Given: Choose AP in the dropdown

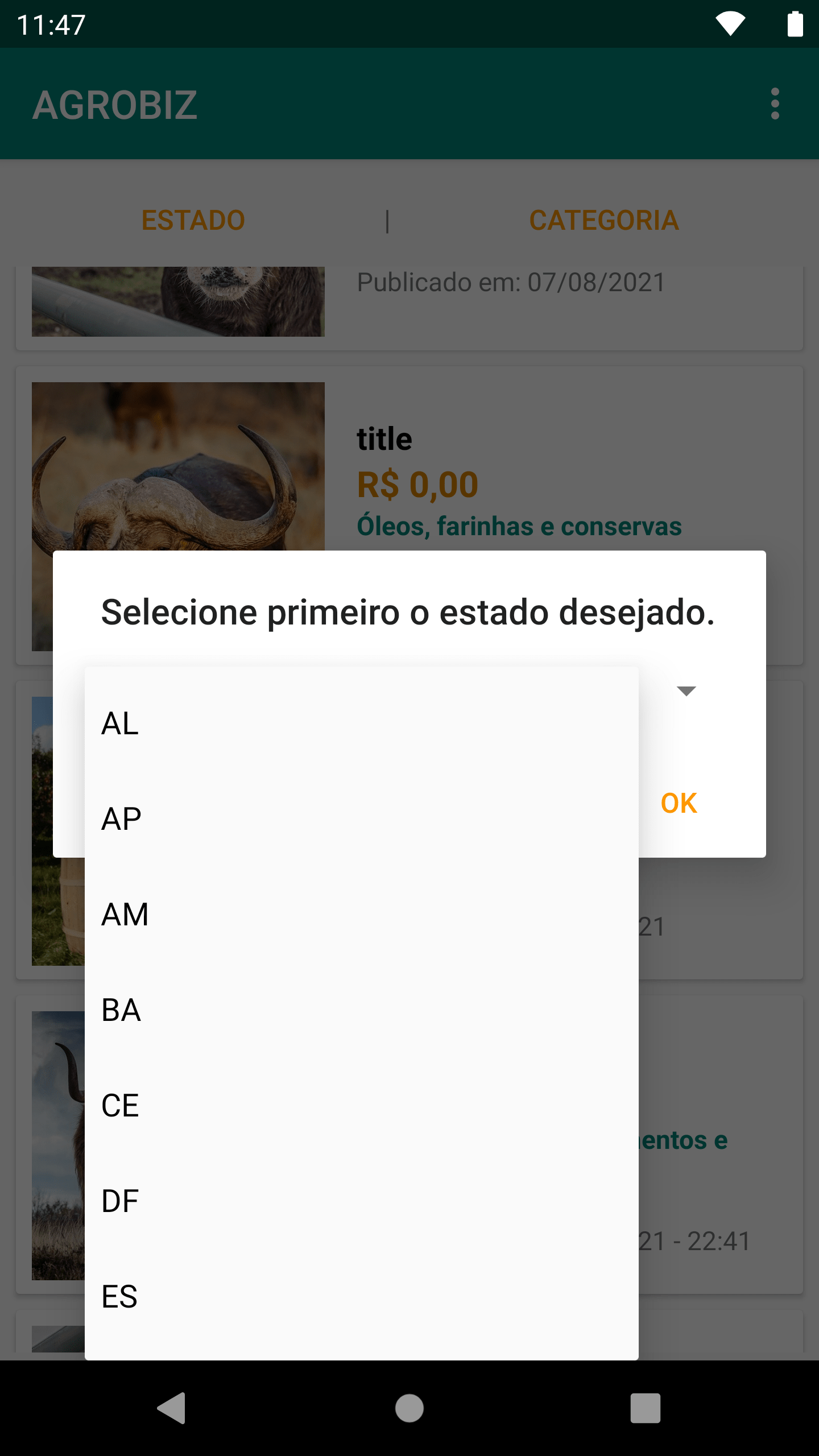Looking at the screenshot, I should click(362, 819).
